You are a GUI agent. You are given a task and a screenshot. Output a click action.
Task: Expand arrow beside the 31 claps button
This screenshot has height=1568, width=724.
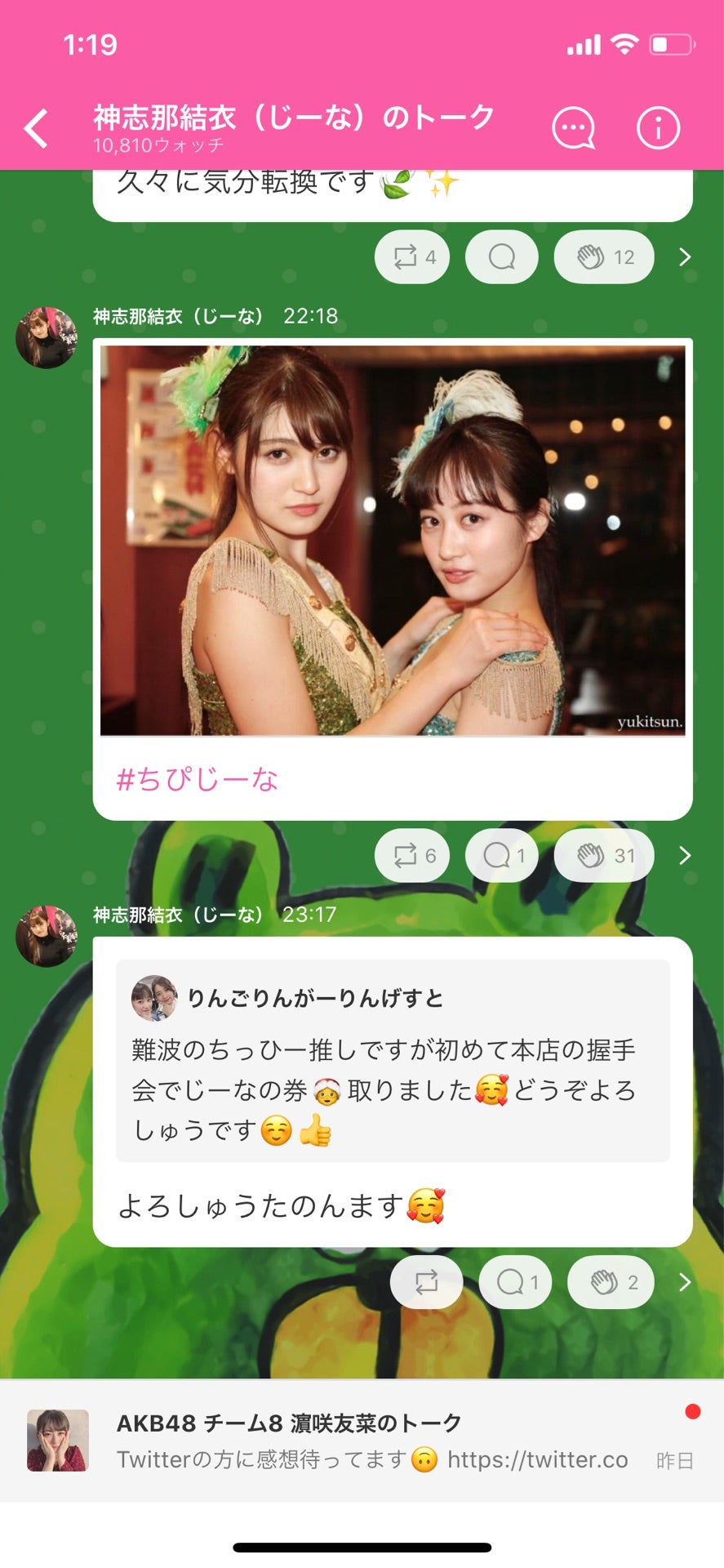pos(685,855)
